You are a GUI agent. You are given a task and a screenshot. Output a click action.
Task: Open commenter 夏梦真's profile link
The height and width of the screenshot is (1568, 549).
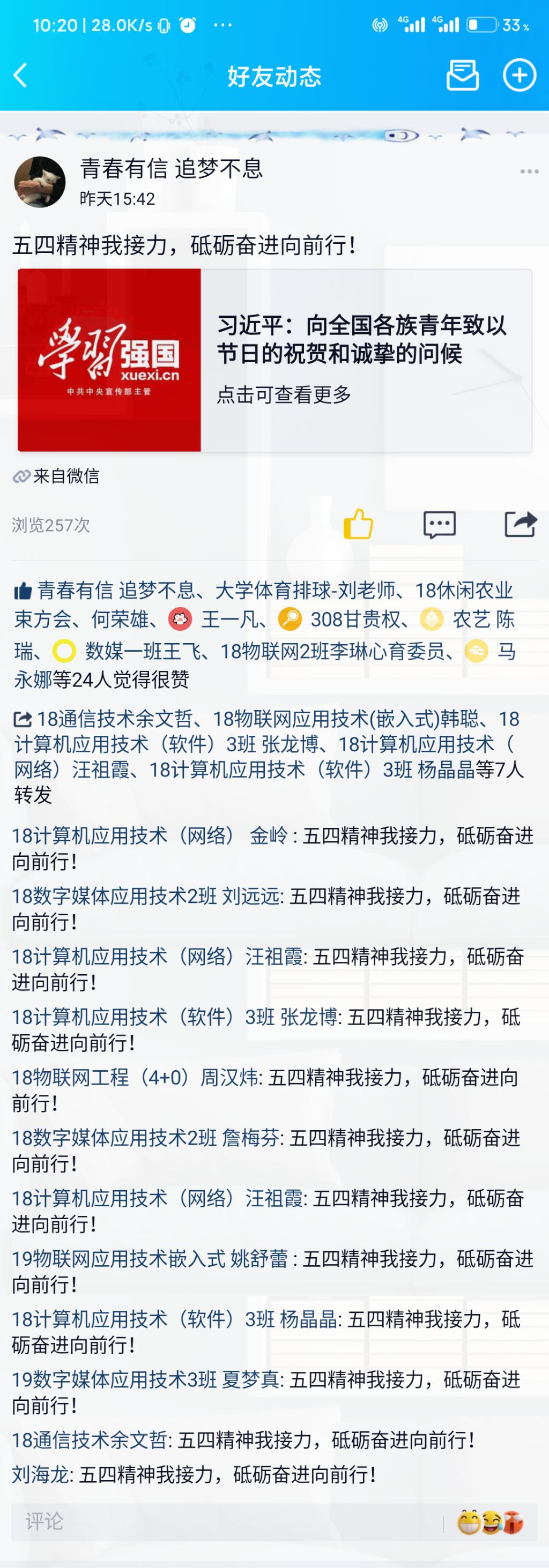[145, 1379]
